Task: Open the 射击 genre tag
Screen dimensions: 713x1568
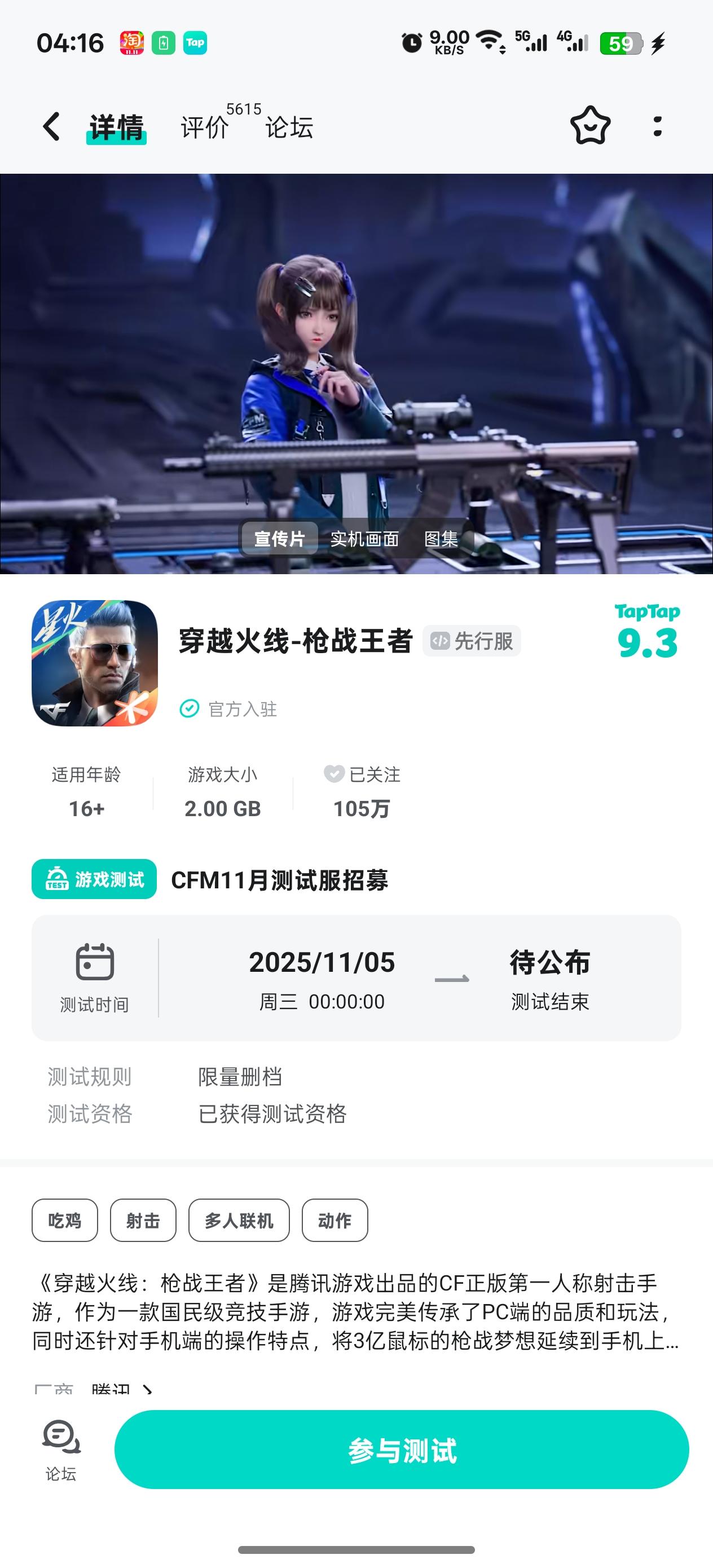Action: 143,1221
